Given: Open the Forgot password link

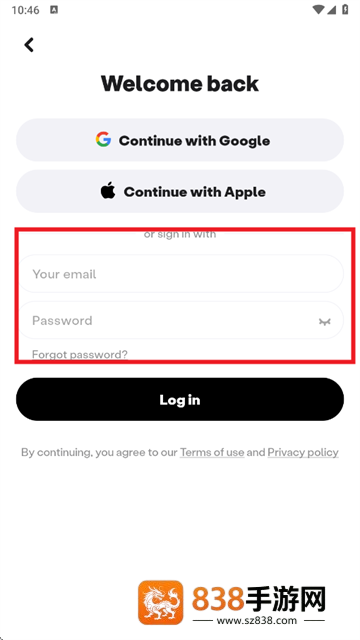Looking at the screenshot, I should point(80,354).
